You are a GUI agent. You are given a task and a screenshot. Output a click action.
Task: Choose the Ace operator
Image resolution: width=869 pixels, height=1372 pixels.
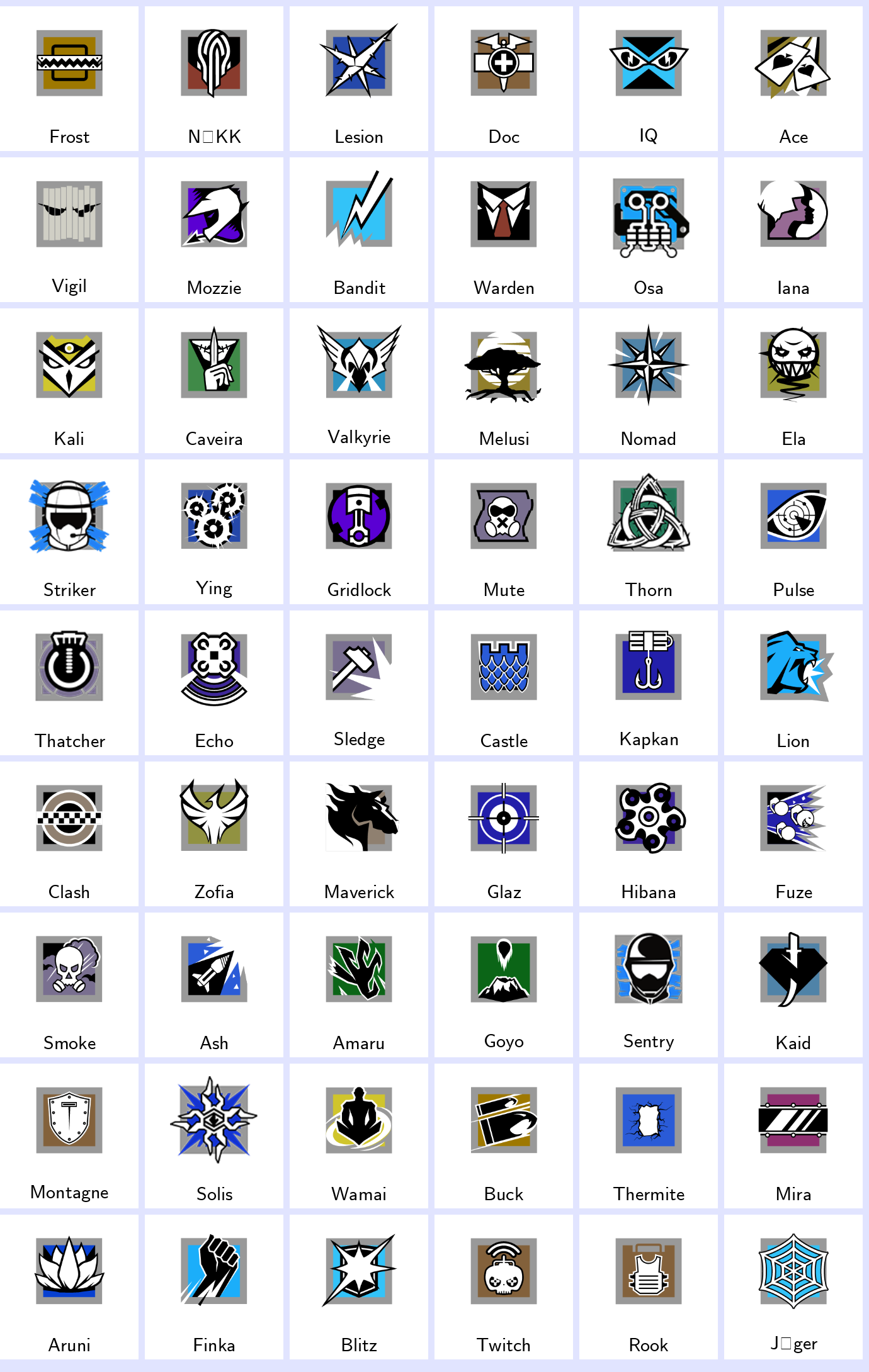[x=793, y=79]
